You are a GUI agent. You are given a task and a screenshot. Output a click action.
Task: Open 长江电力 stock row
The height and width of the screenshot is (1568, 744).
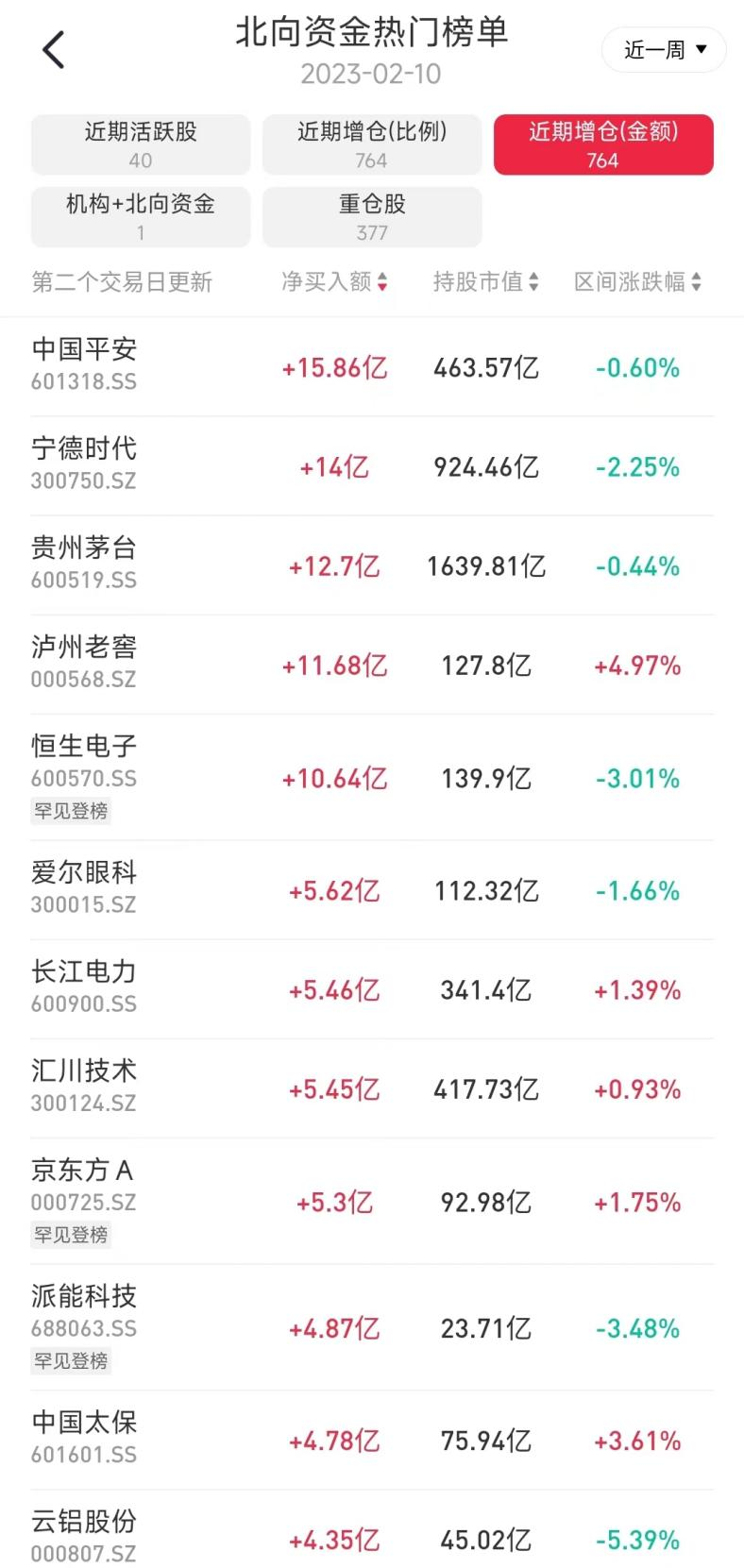(x=372, y=988)
